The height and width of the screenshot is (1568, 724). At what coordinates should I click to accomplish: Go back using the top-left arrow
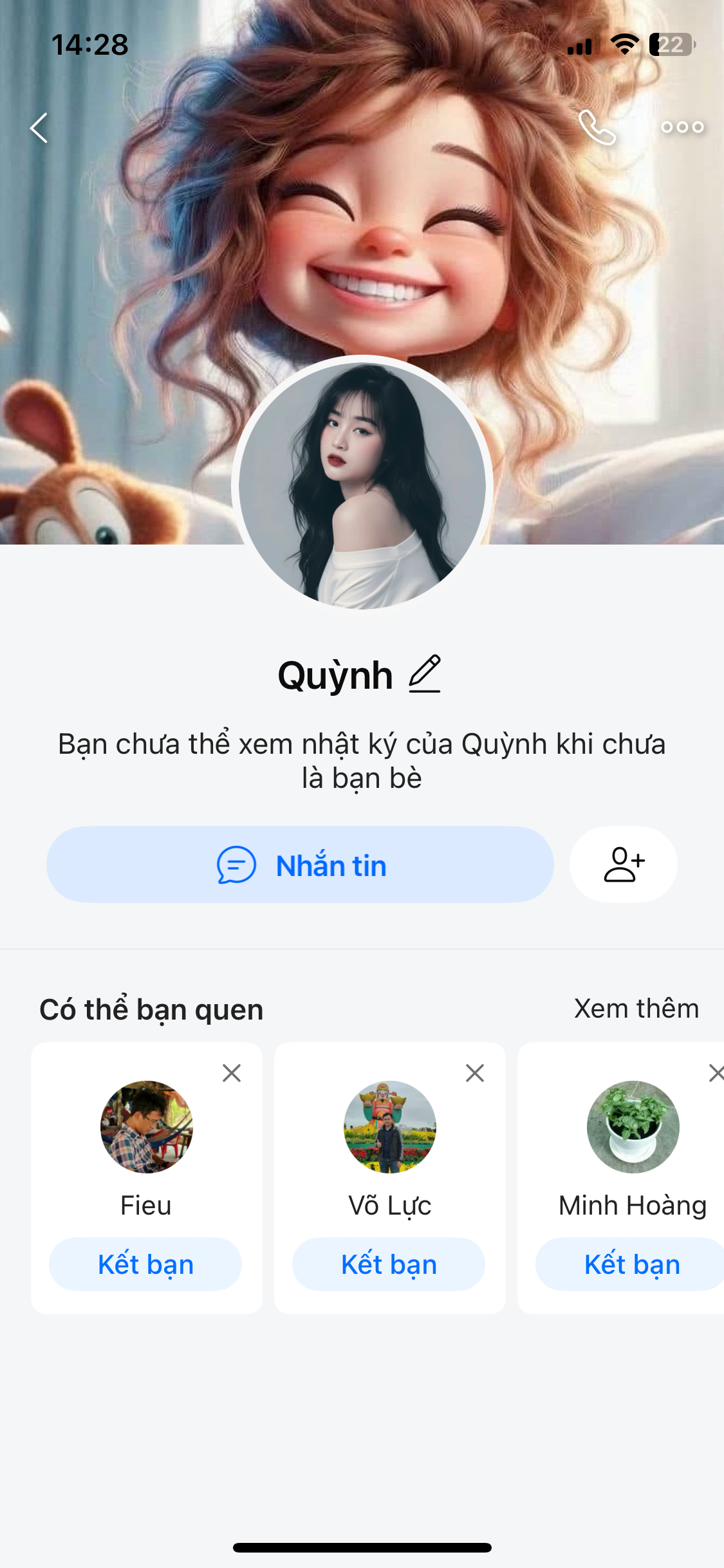39,127
